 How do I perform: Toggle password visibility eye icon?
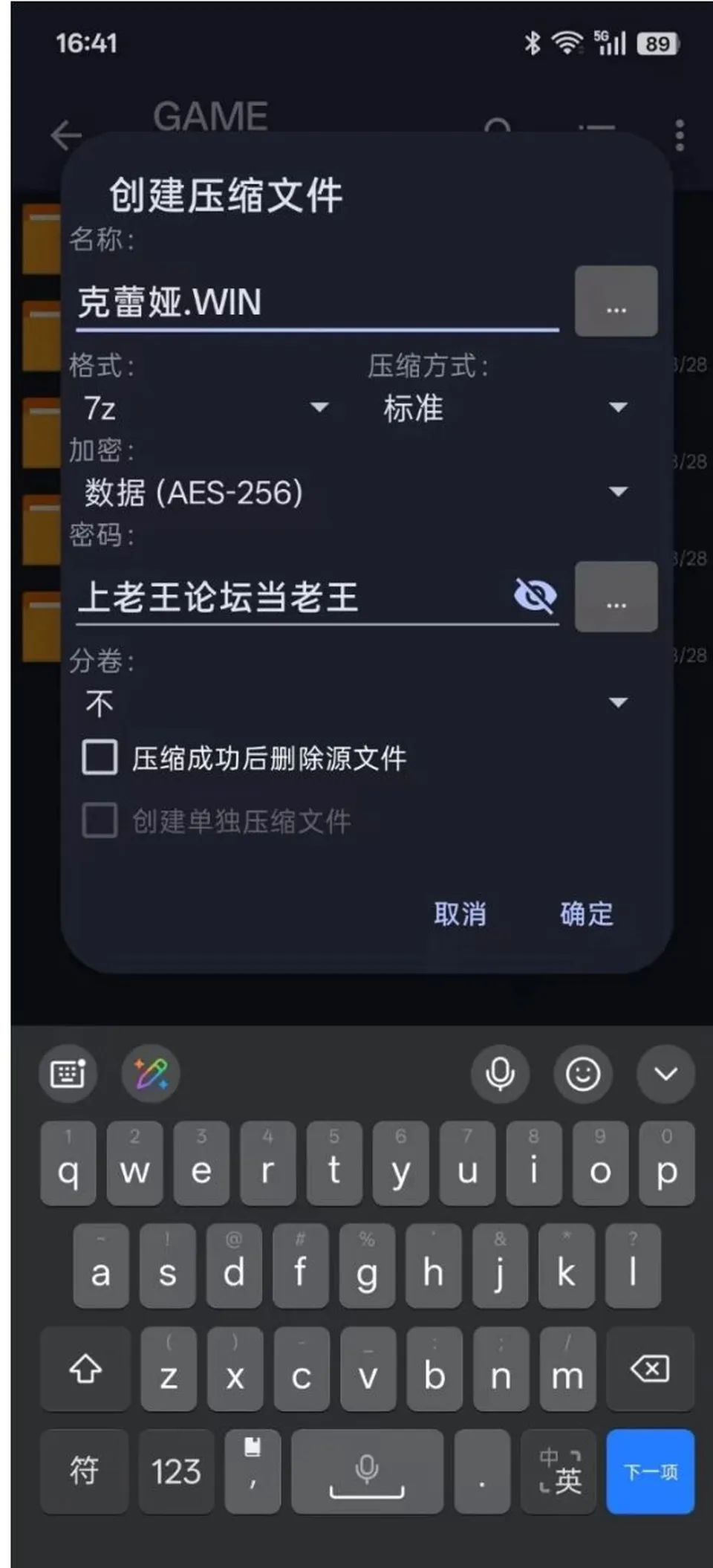pyautogui.click(x=535, y=596)
